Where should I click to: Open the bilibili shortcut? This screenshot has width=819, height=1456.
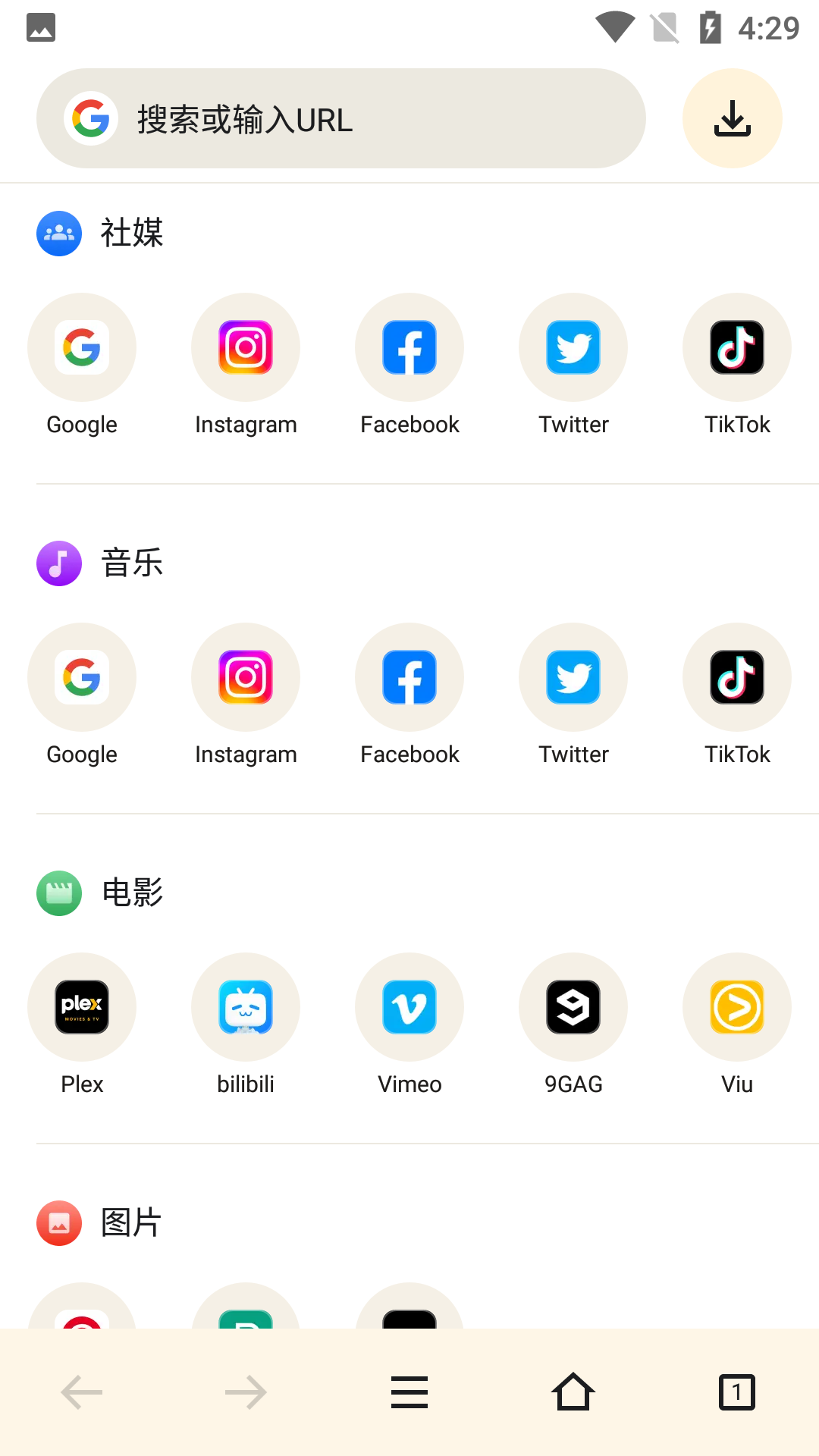click(246, 1006)
